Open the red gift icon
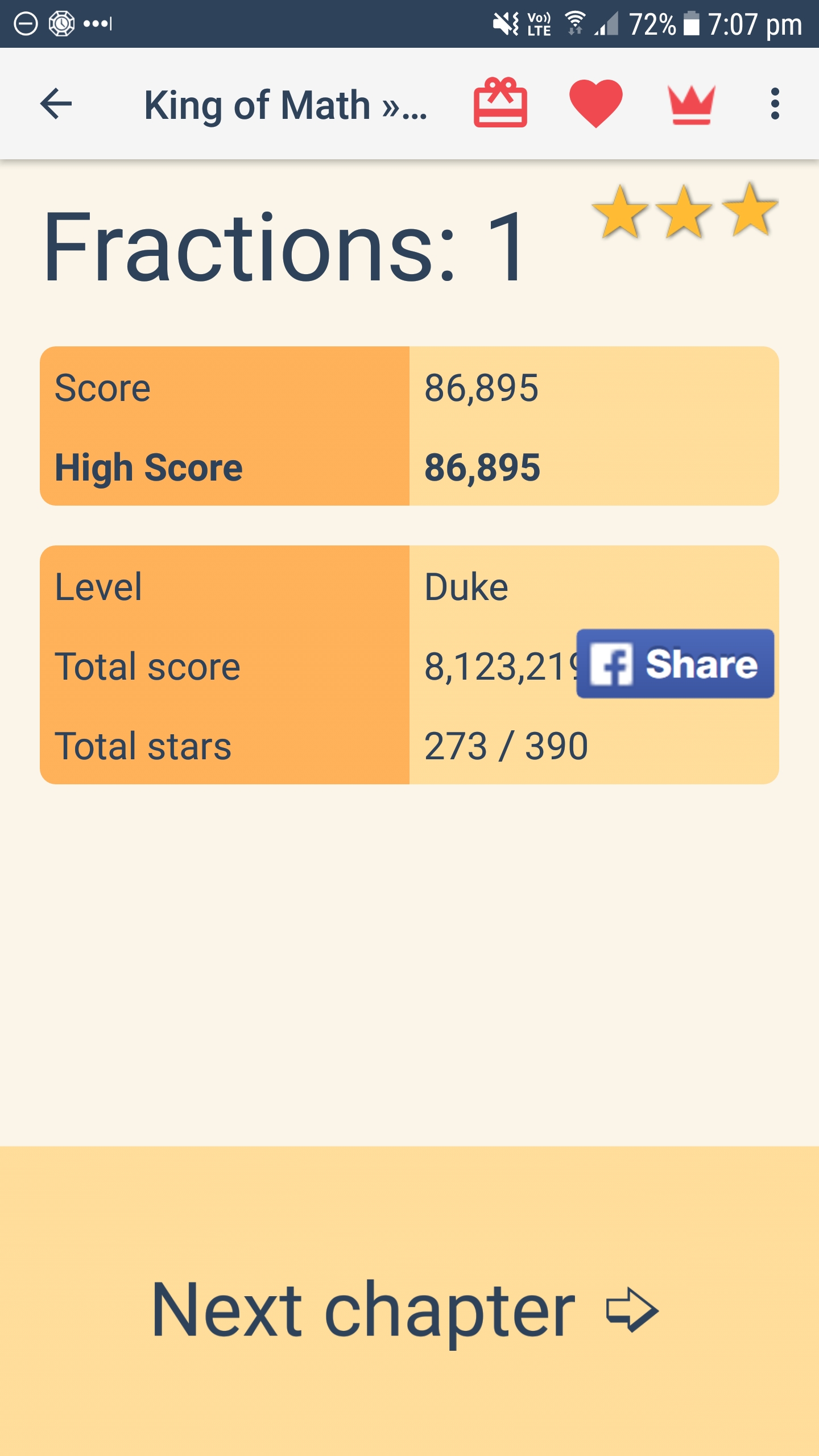The height and width of the screenshot is (1456, 819). tap(500, 104)
